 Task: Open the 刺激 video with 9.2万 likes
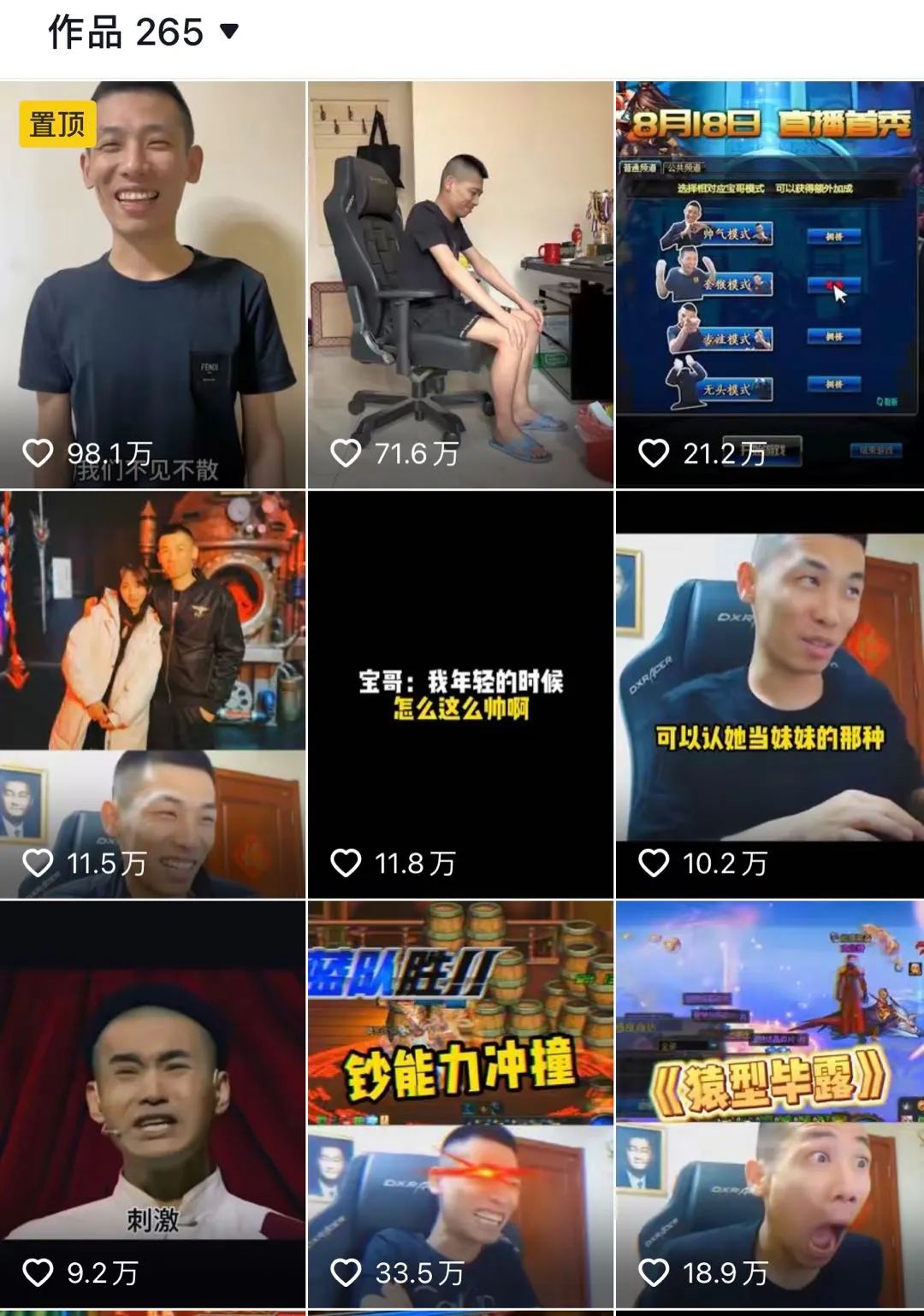(x=152, y=1104)
